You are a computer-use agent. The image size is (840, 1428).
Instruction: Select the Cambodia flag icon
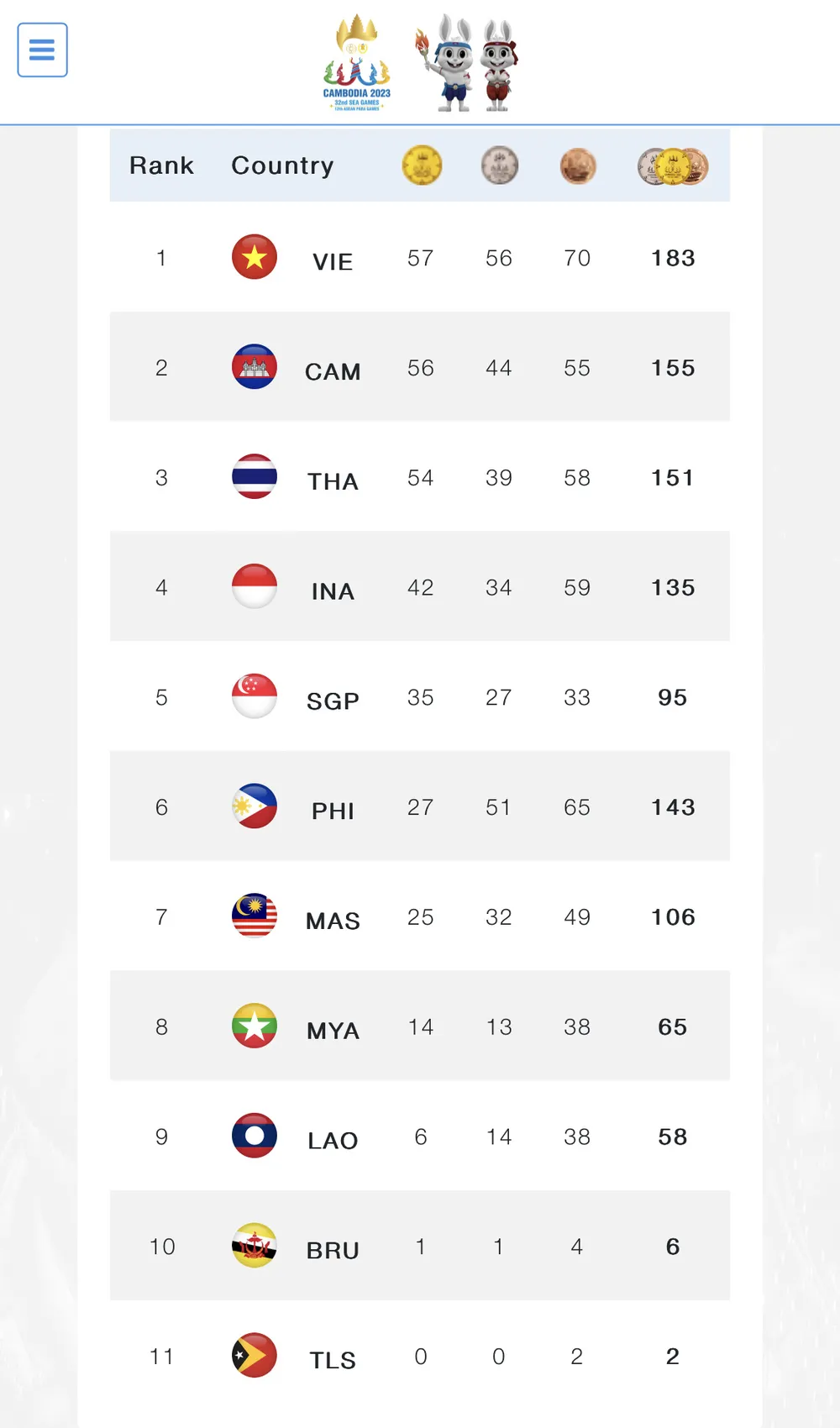coord(254,367)
